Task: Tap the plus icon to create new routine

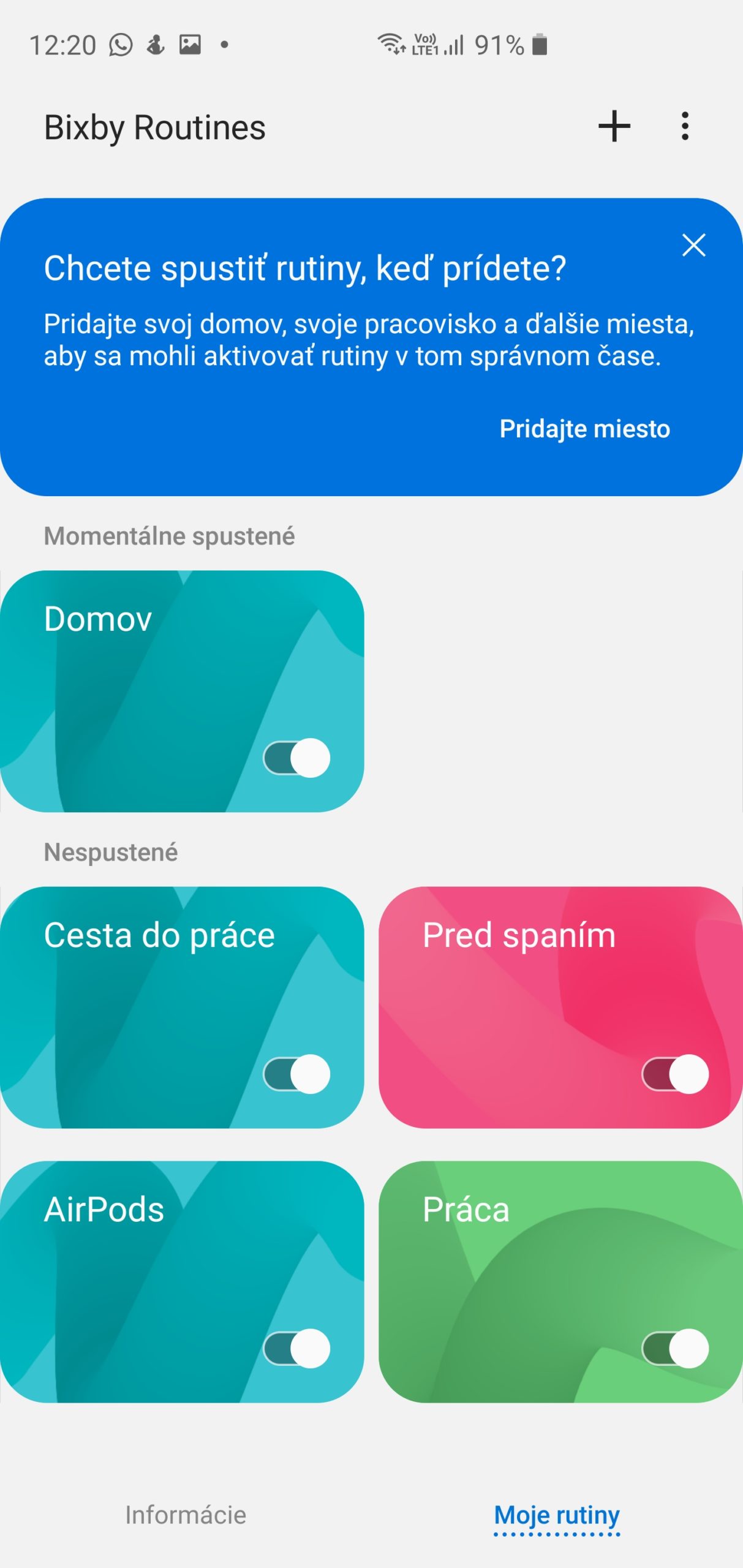Action: (x=614, y=127)
